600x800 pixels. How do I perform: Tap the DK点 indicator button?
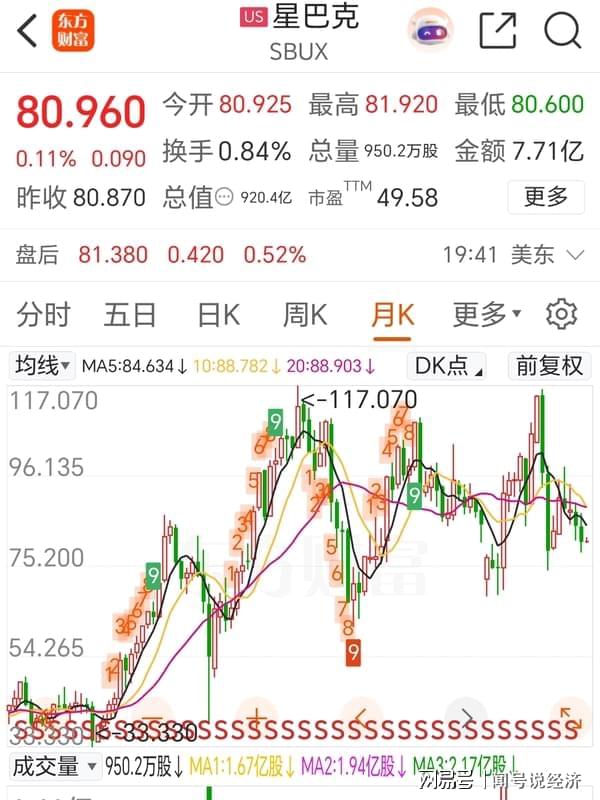[x=448, y=365]
